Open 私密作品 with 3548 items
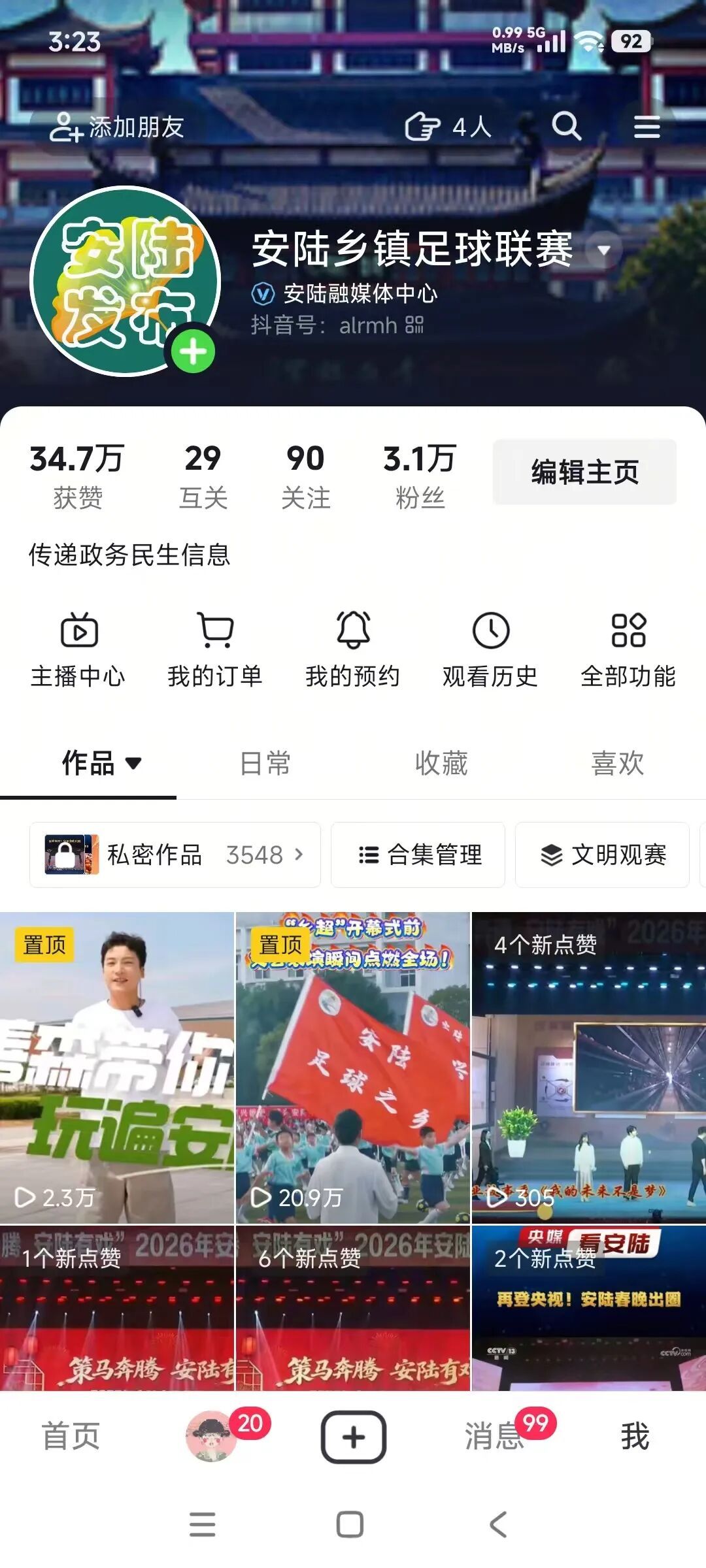This screenshot has width=706, height=1568. coord(175,855)
